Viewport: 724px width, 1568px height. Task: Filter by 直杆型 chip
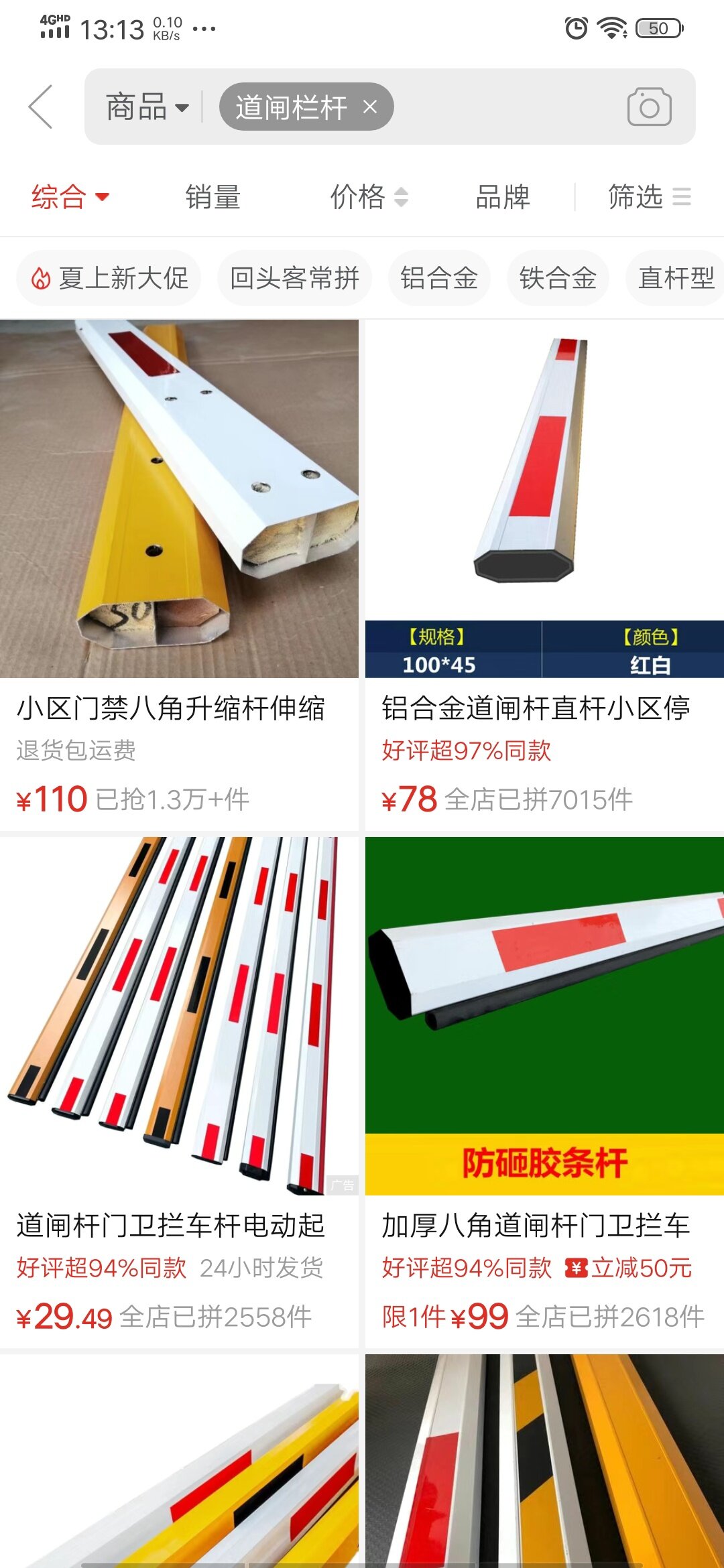pyautogui.click(x=675, y=278)
